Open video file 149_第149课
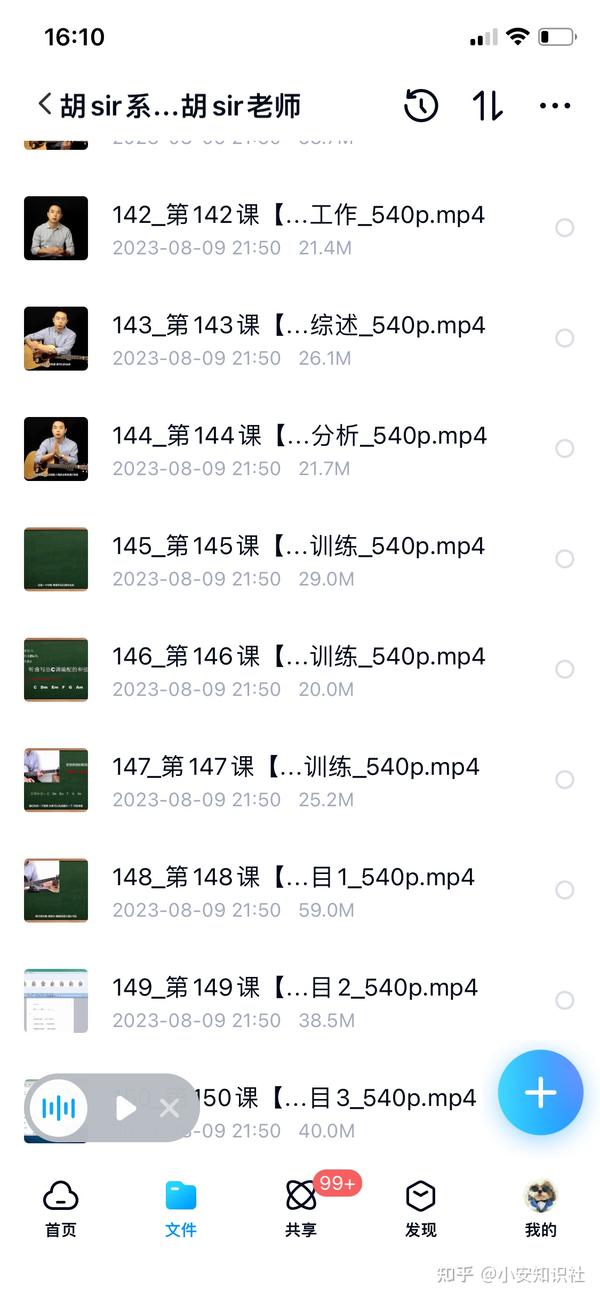The width and height of the screenshot is (600, 1299). coord(299,1000)
